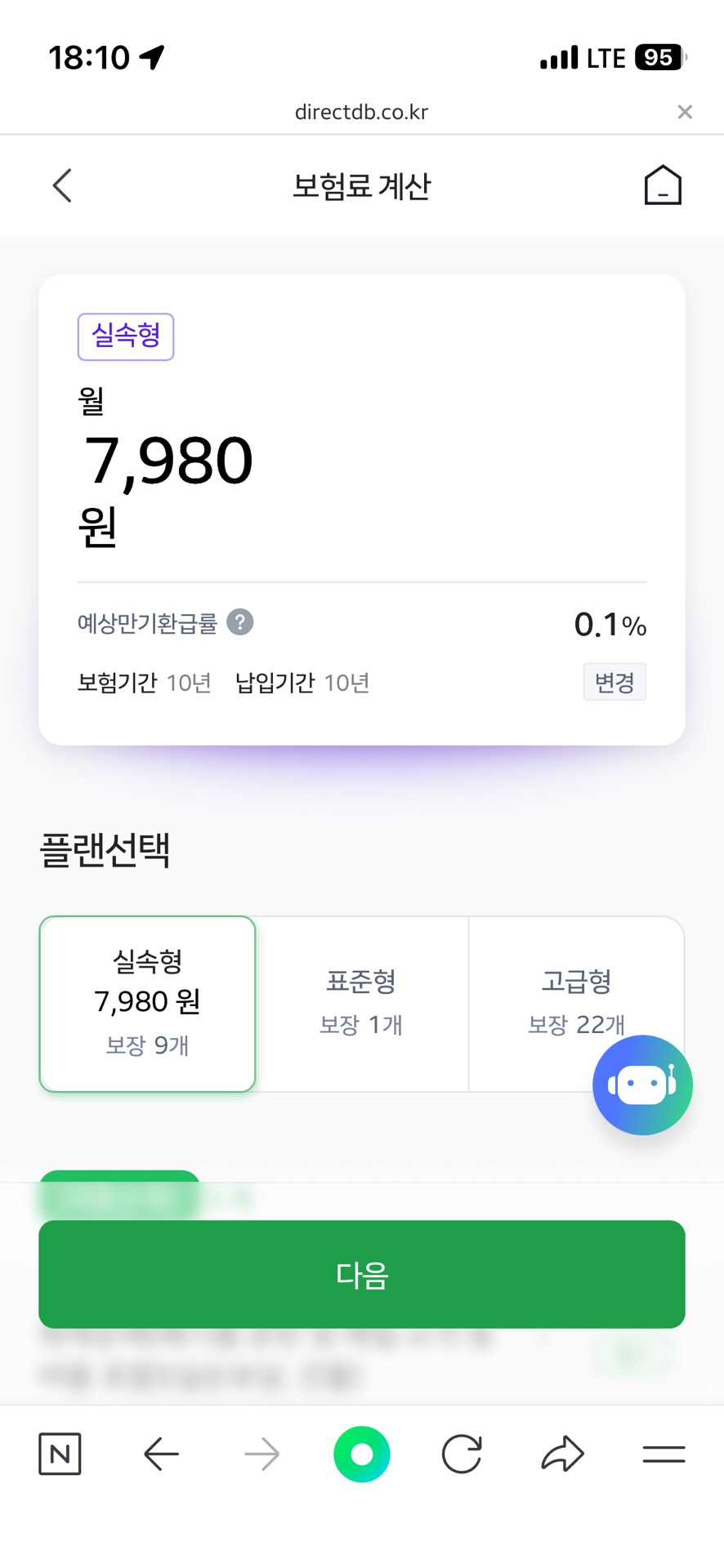Switch to the 표준형 plan
Image resolution: width=724 pixels, height=1568 pixels.
coord(361,1004)
